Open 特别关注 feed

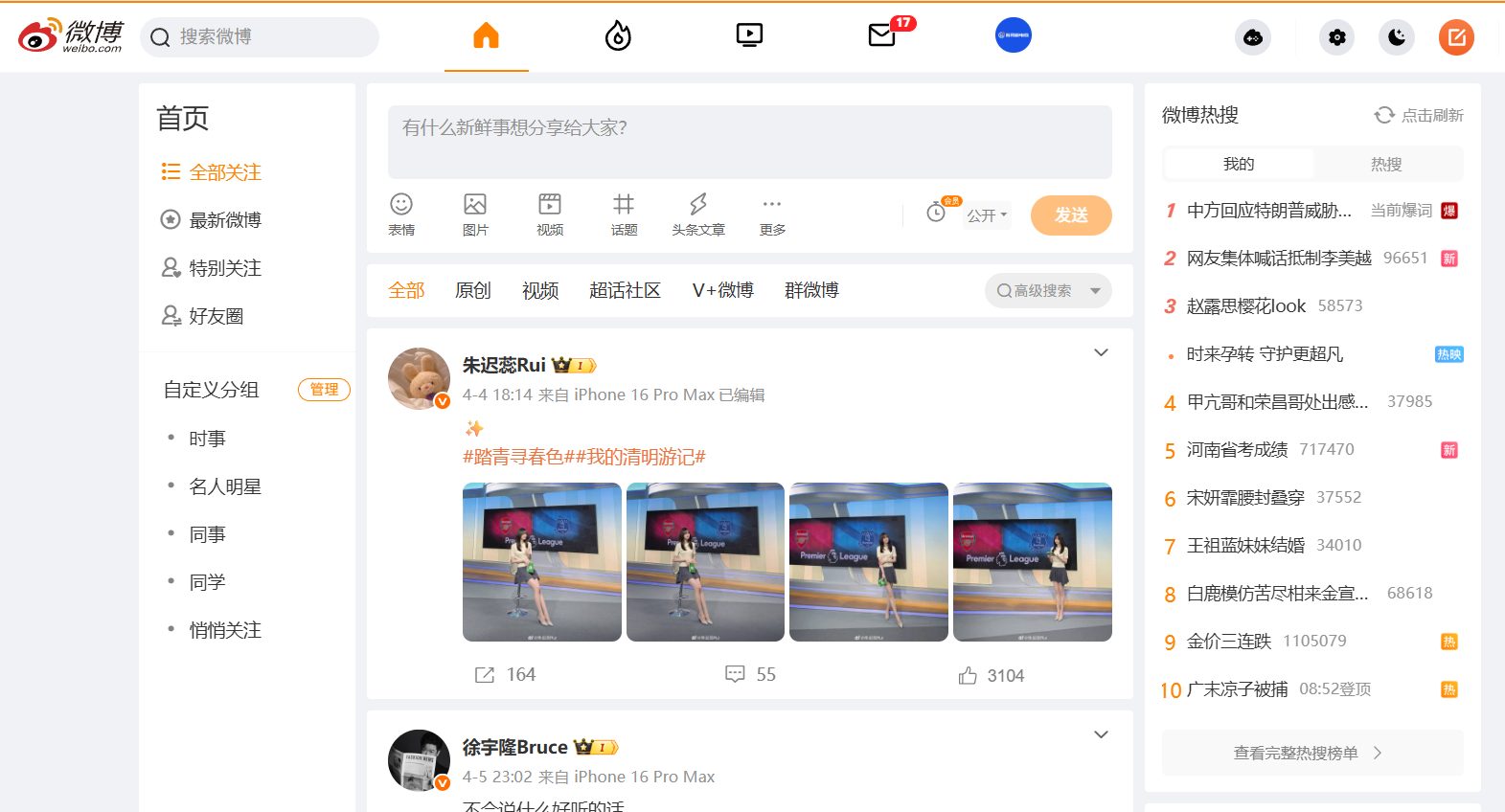coord(224,268)
